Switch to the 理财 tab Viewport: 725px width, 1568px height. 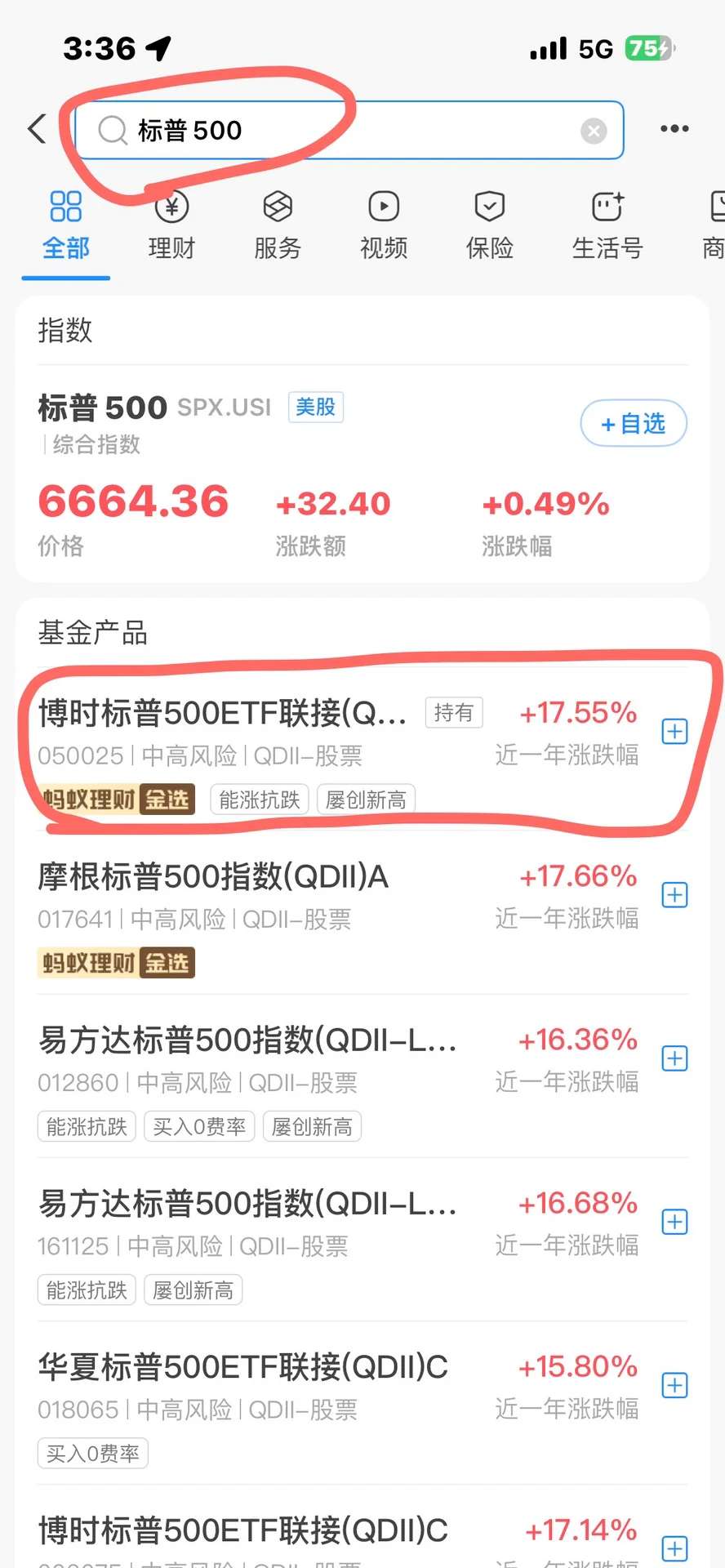tap(171, 225)
